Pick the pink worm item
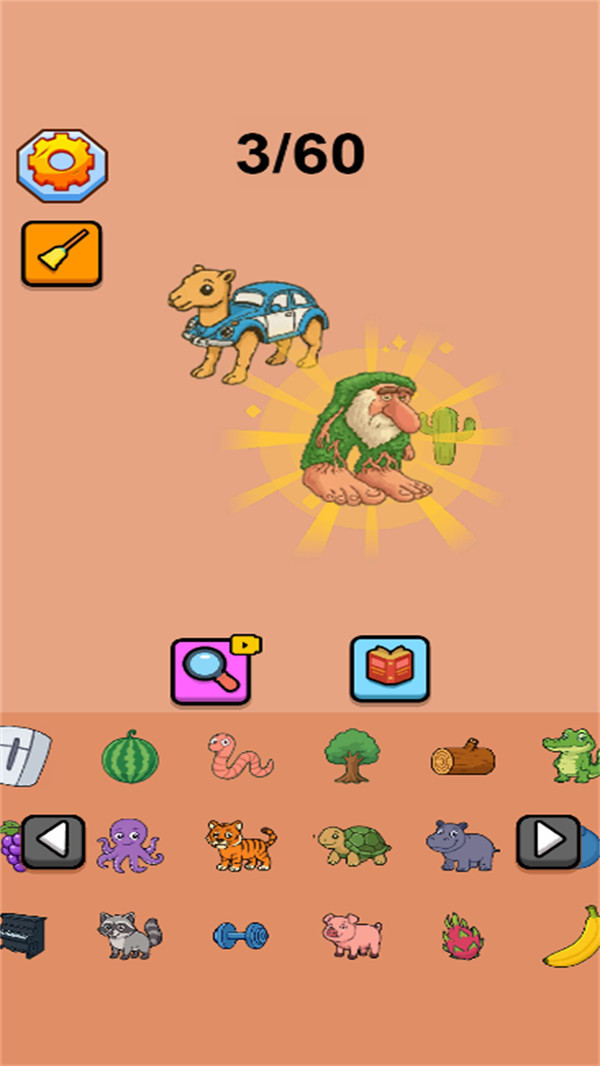 (240, 756)
